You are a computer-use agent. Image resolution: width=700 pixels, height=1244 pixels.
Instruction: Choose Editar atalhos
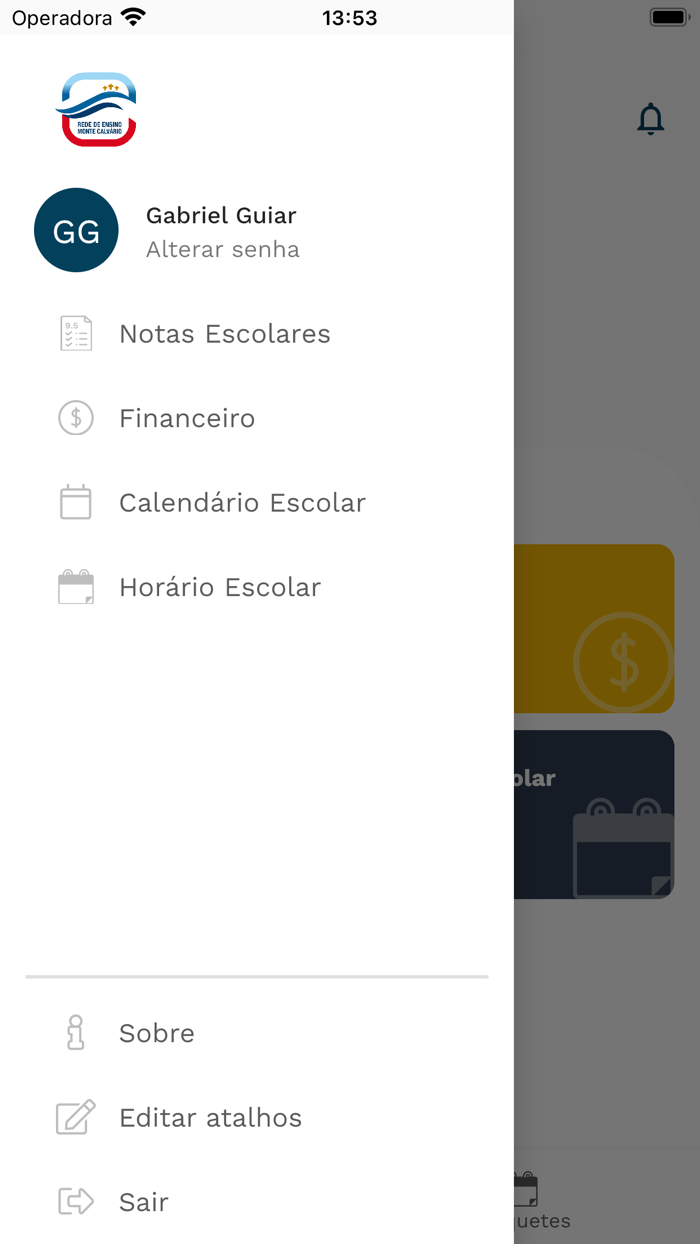click(x=210, y=1117)
